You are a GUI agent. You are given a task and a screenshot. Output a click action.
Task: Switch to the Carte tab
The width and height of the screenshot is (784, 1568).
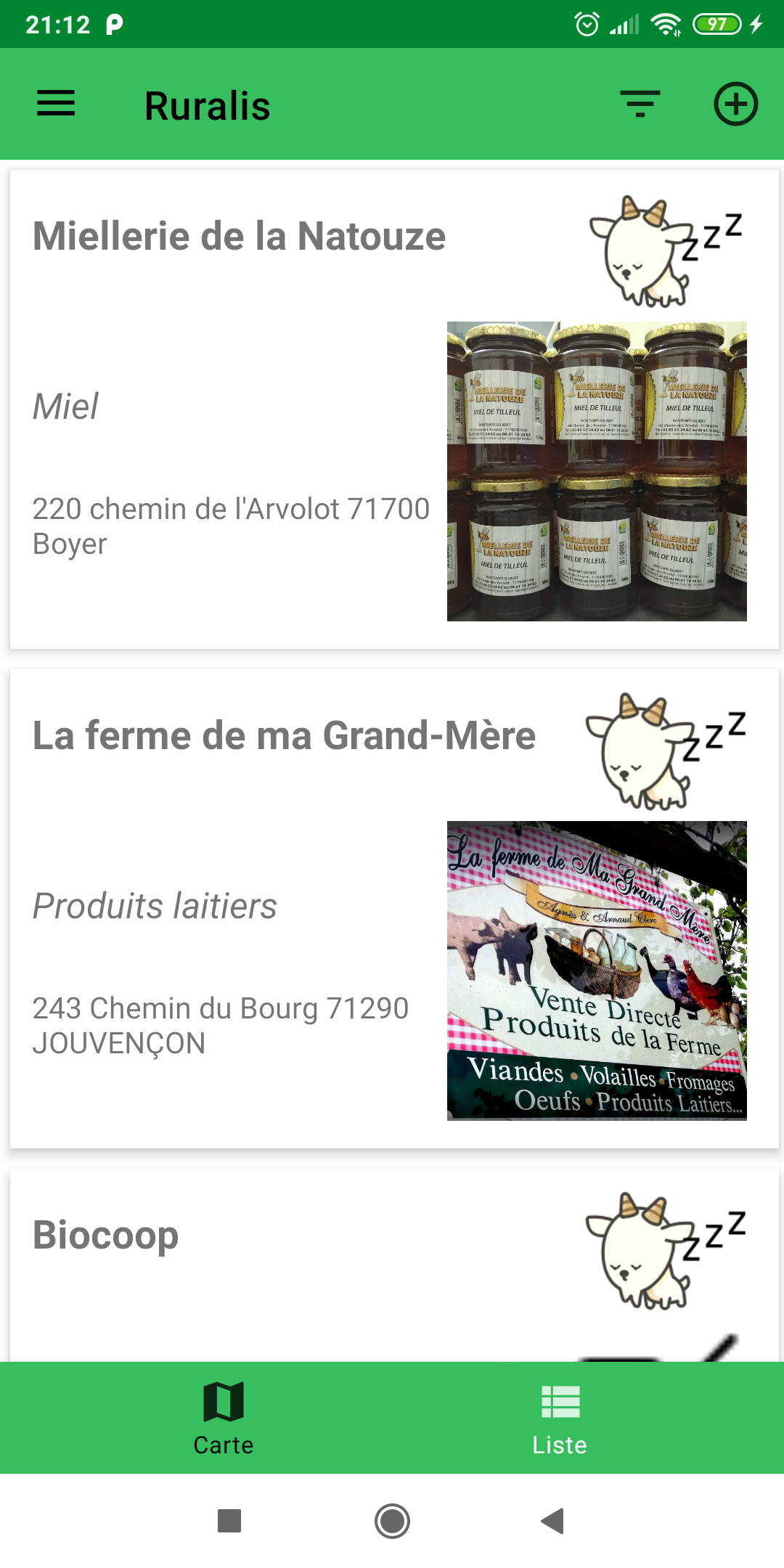tap(224, 1418)
